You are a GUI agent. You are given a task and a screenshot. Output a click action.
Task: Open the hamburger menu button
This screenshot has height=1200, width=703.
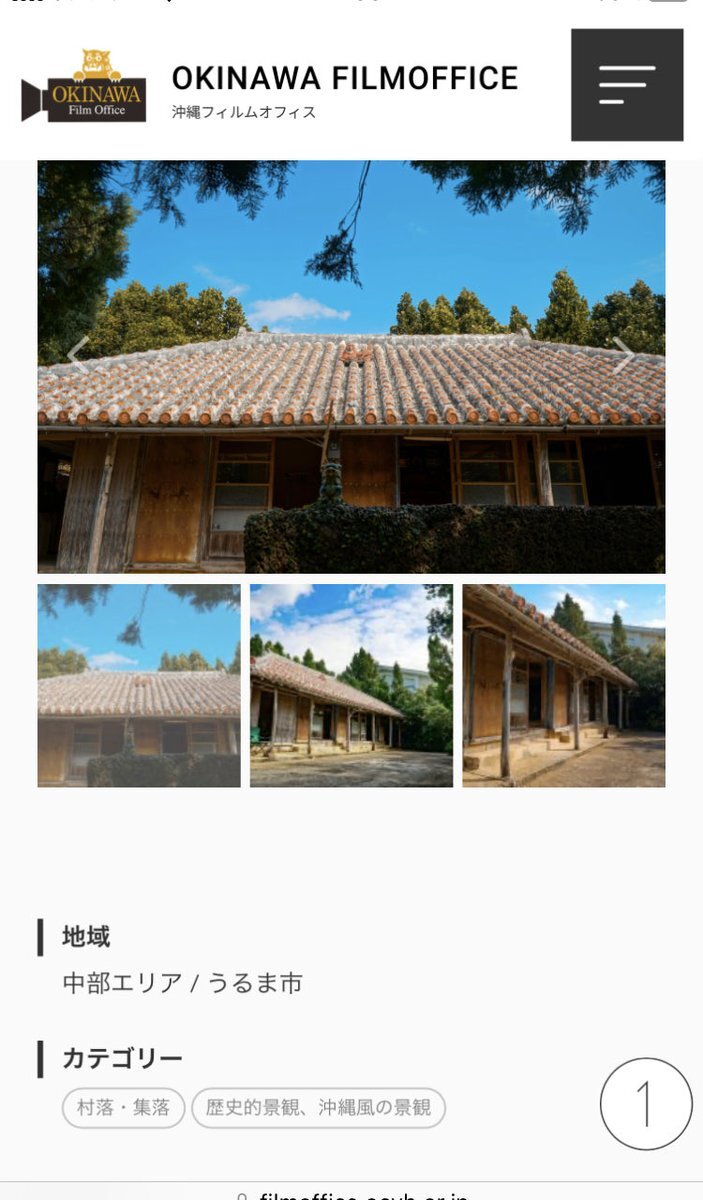[x=627, y=85]
